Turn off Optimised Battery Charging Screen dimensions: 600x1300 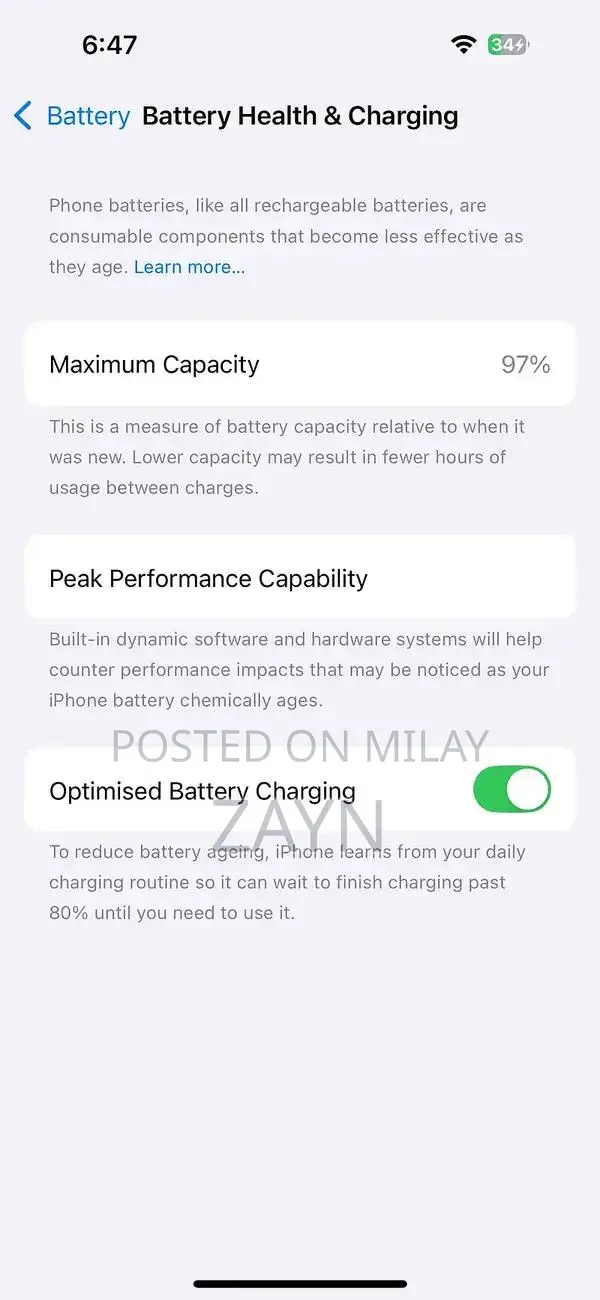pos(511,790)
